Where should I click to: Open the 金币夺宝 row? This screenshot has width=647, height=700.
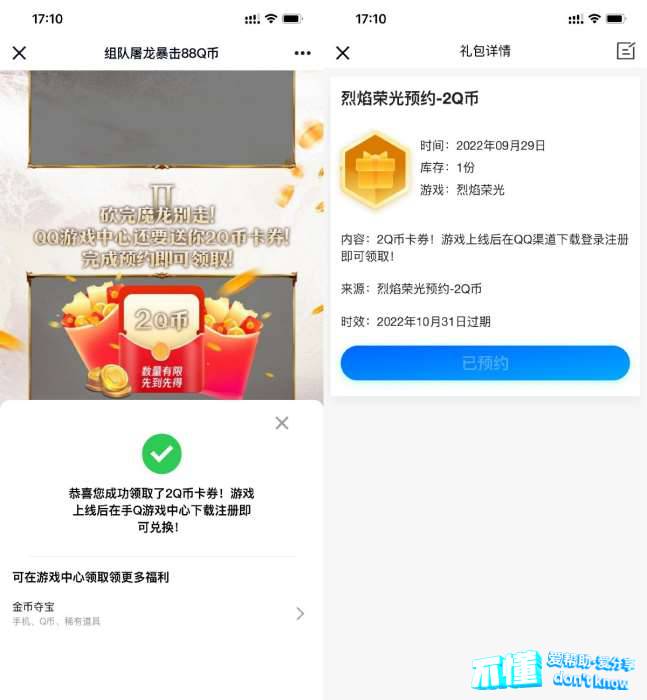point(160,613)
